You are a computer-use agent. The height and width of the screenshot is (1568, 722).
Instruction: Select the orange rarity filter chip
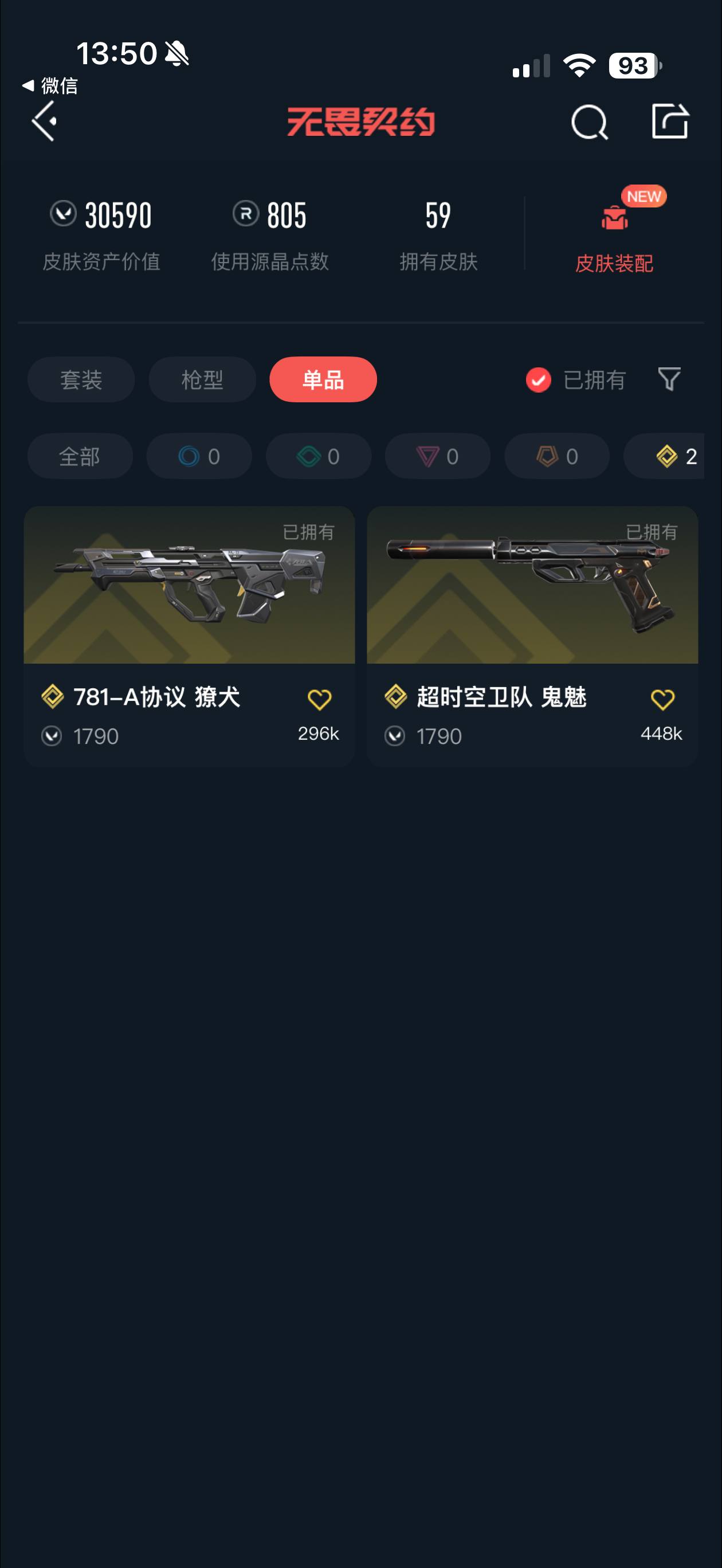tap(556, 456)
